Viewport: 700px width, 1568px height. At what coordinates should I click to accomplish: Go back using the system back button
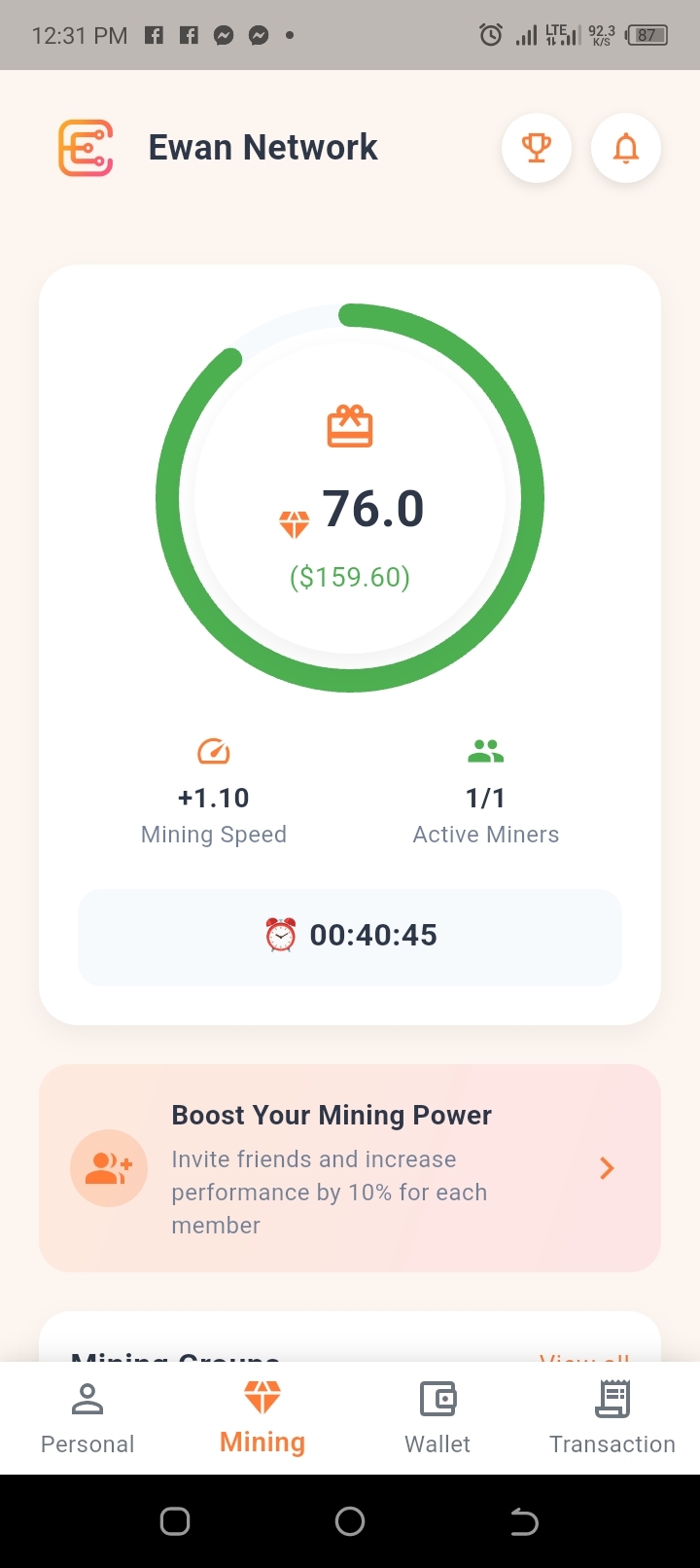pos(524,1521)
